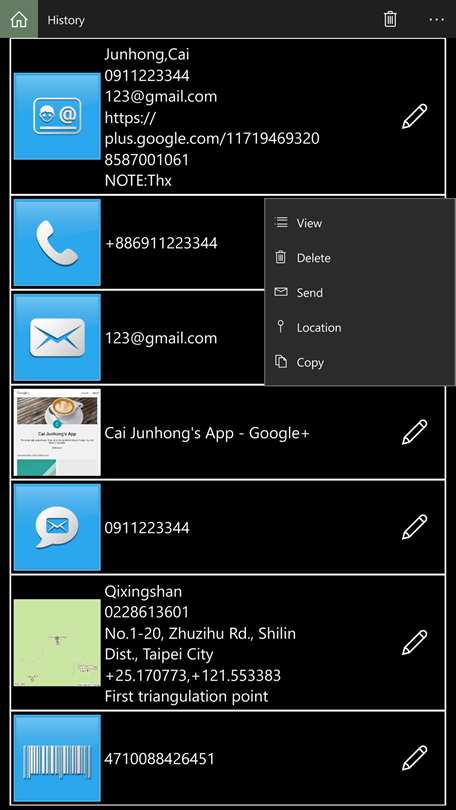Choose View from the context menu
Screen dimensions: 456x810
tap(359, 223)
